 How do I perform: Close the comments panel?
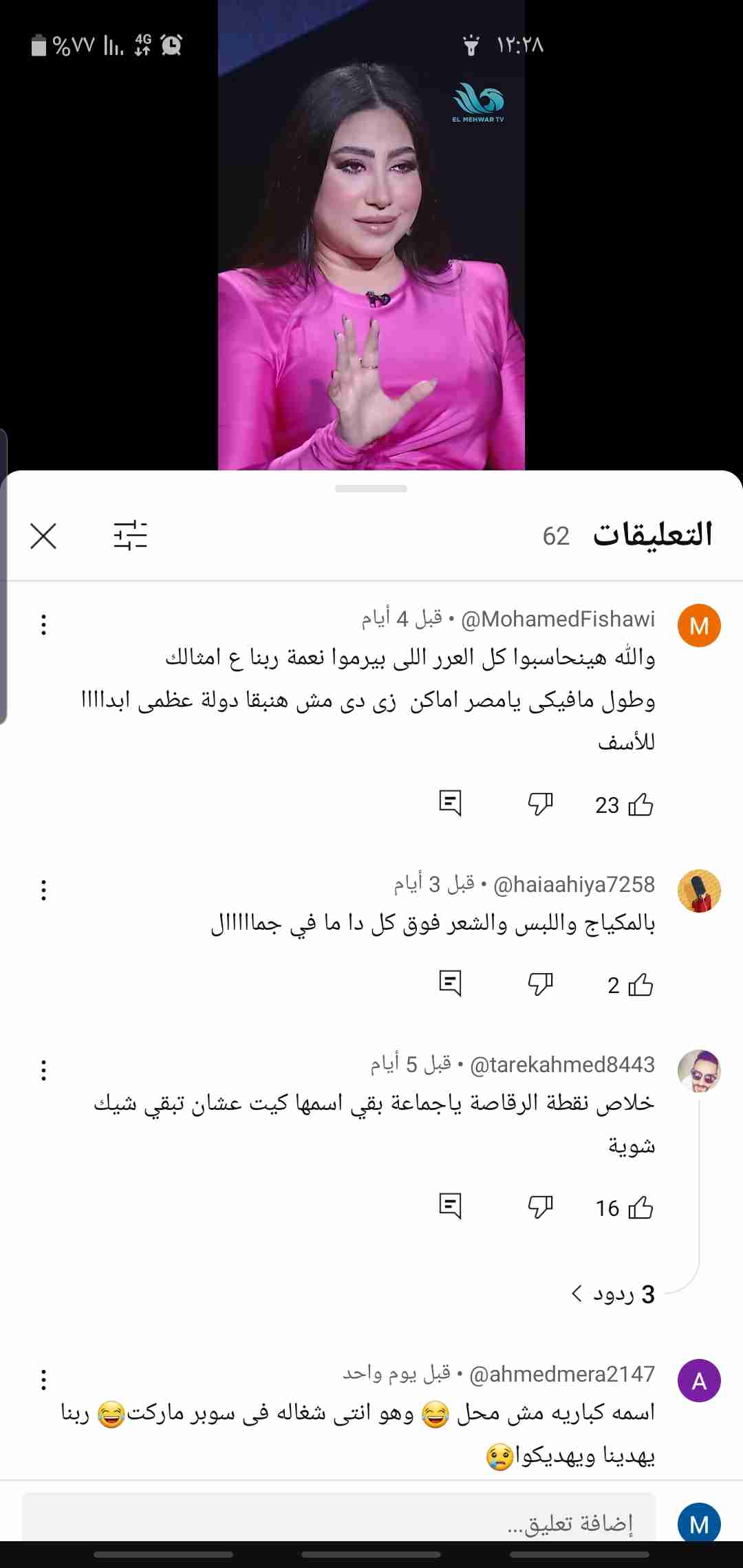(x=43, y=536)
